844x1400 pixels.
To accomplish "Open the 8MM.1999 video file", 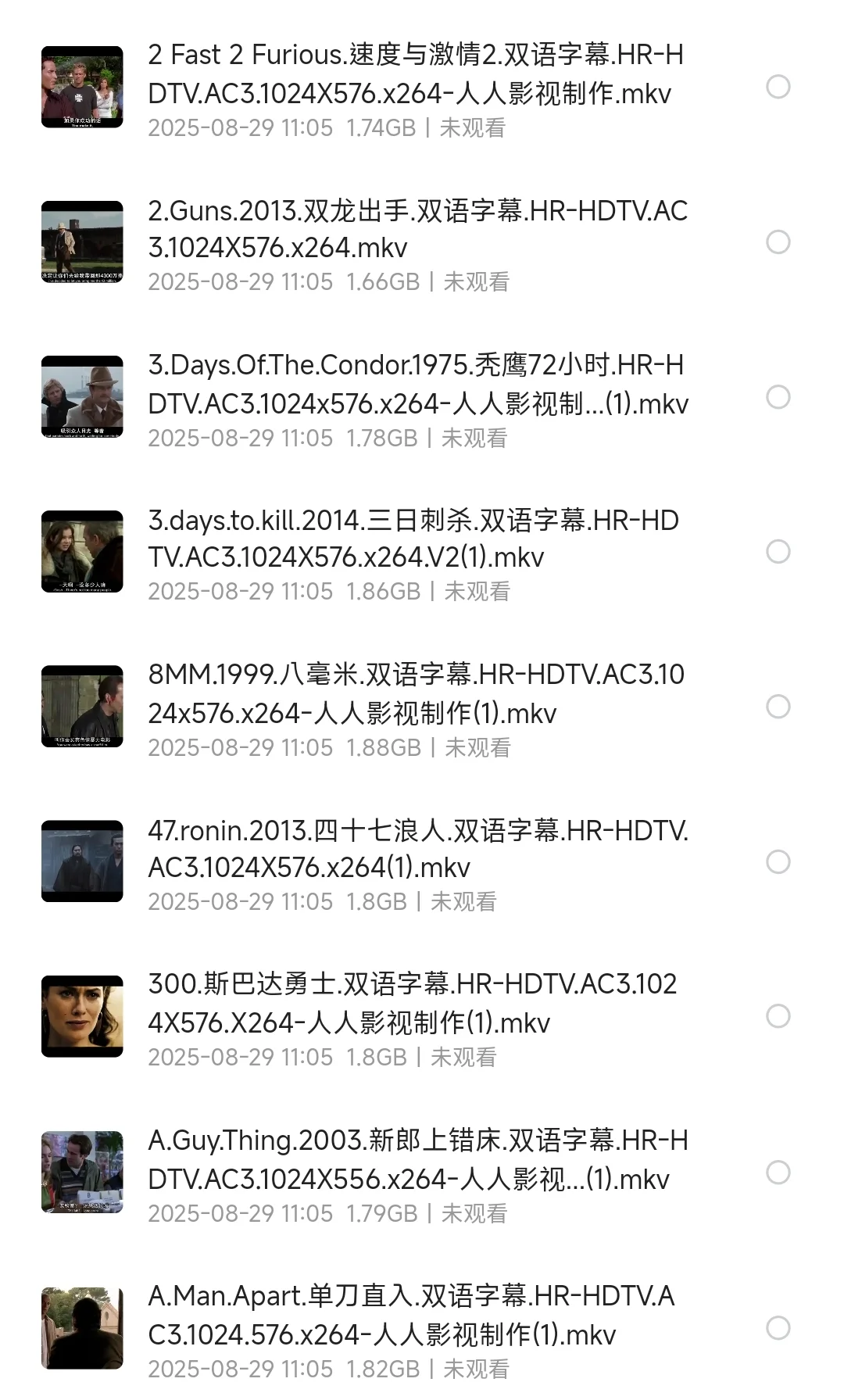I will click(414, 693).
